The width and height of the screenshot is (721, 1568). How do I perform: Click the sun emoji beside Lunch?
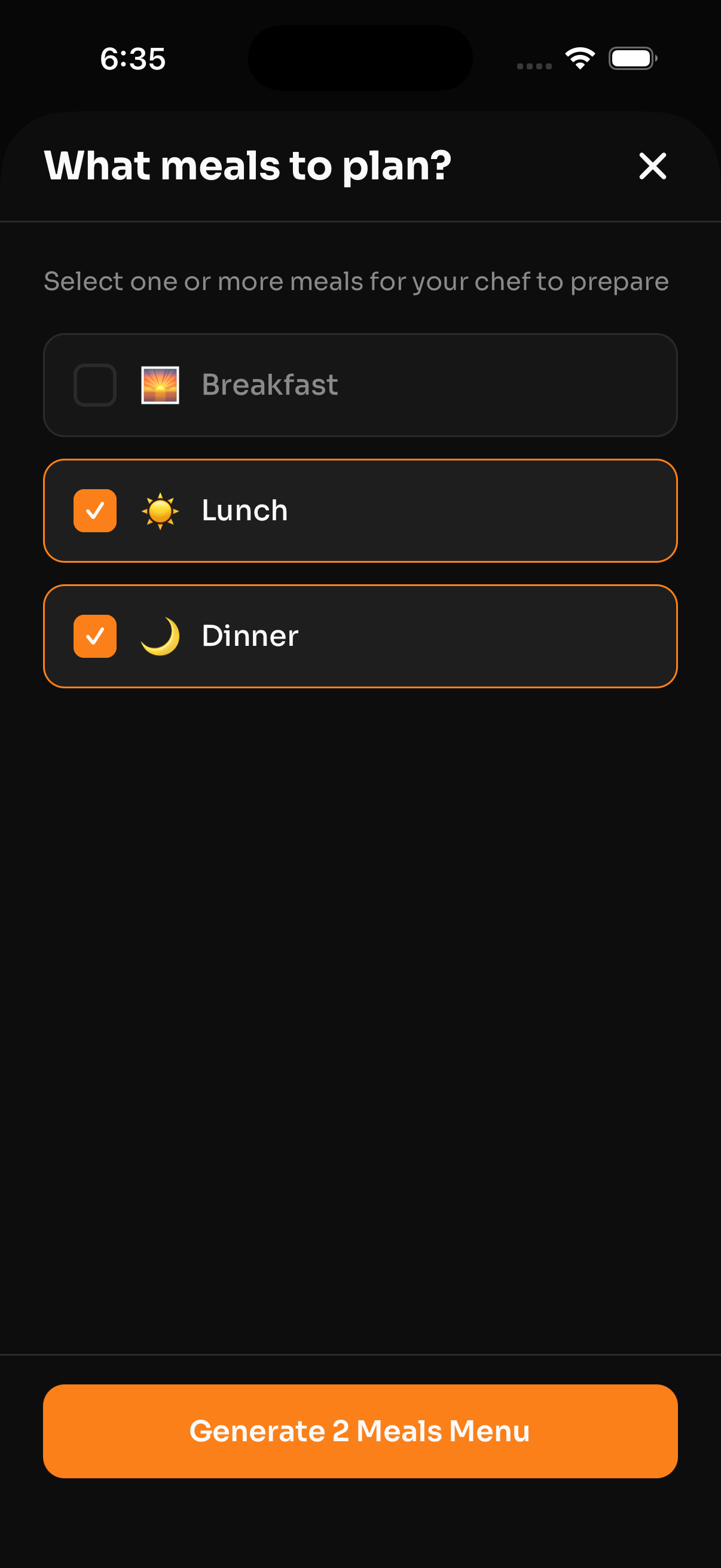tap(161, 511)
